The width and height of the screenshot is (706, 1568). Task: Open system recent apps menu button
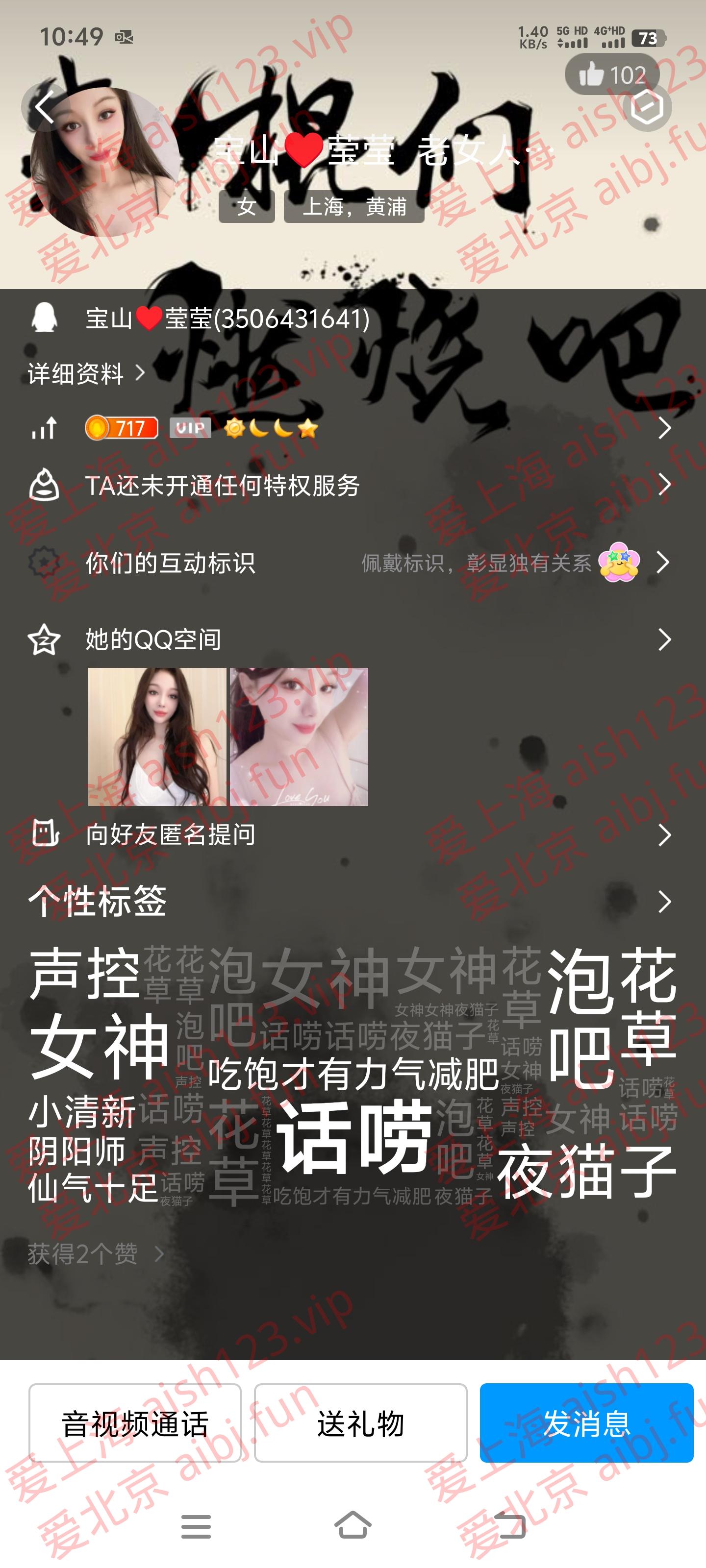click(196, 1526)
